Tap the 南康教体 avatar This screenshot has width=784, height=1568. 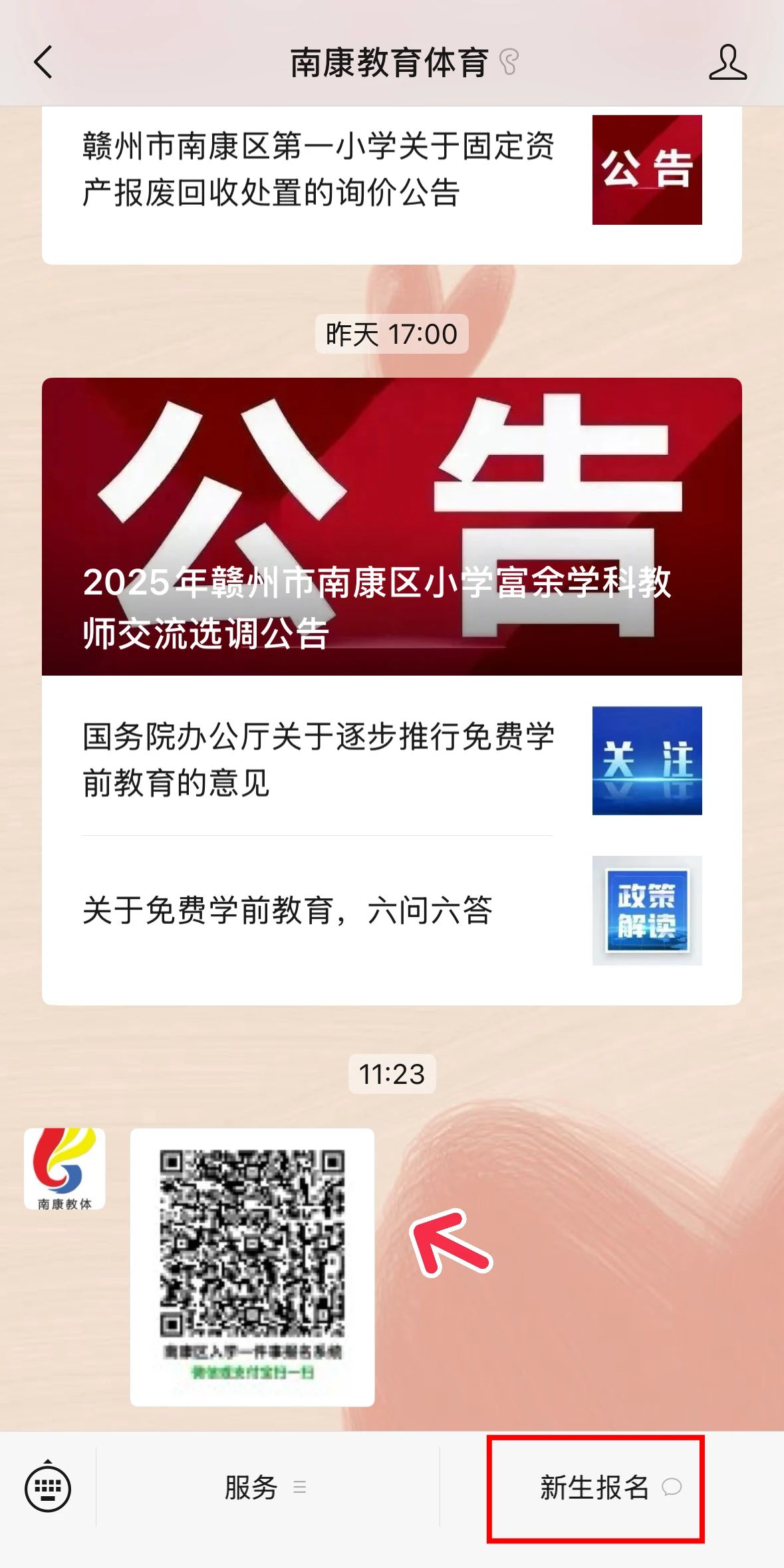click(x=65, y=1168)
